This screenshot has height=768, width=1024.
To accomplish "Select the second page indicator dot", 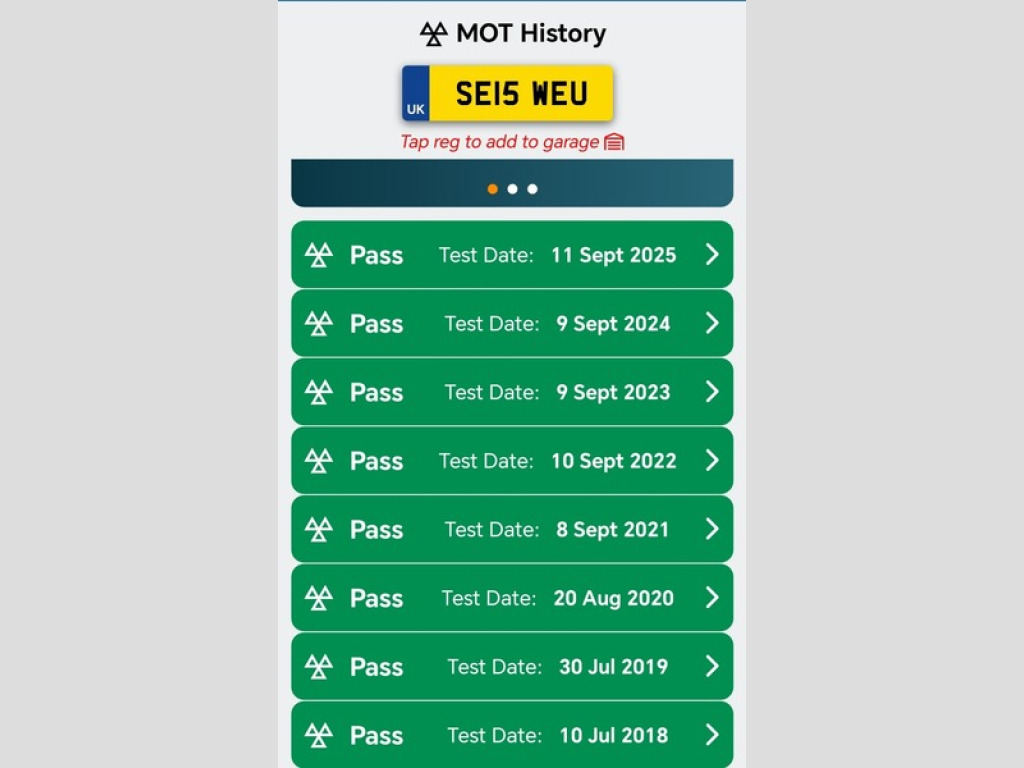I will point(512,189).
